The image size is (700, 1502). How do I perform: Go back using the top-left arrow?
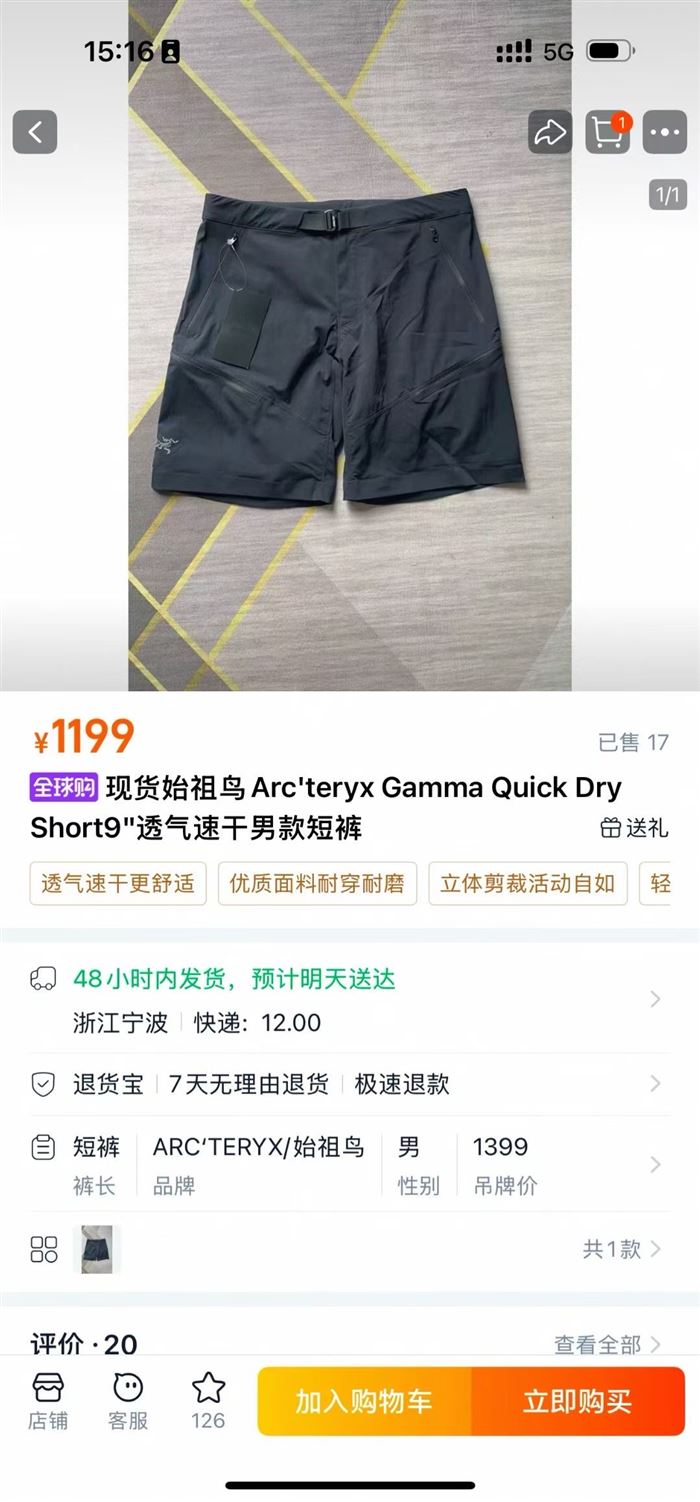(35, 132)
